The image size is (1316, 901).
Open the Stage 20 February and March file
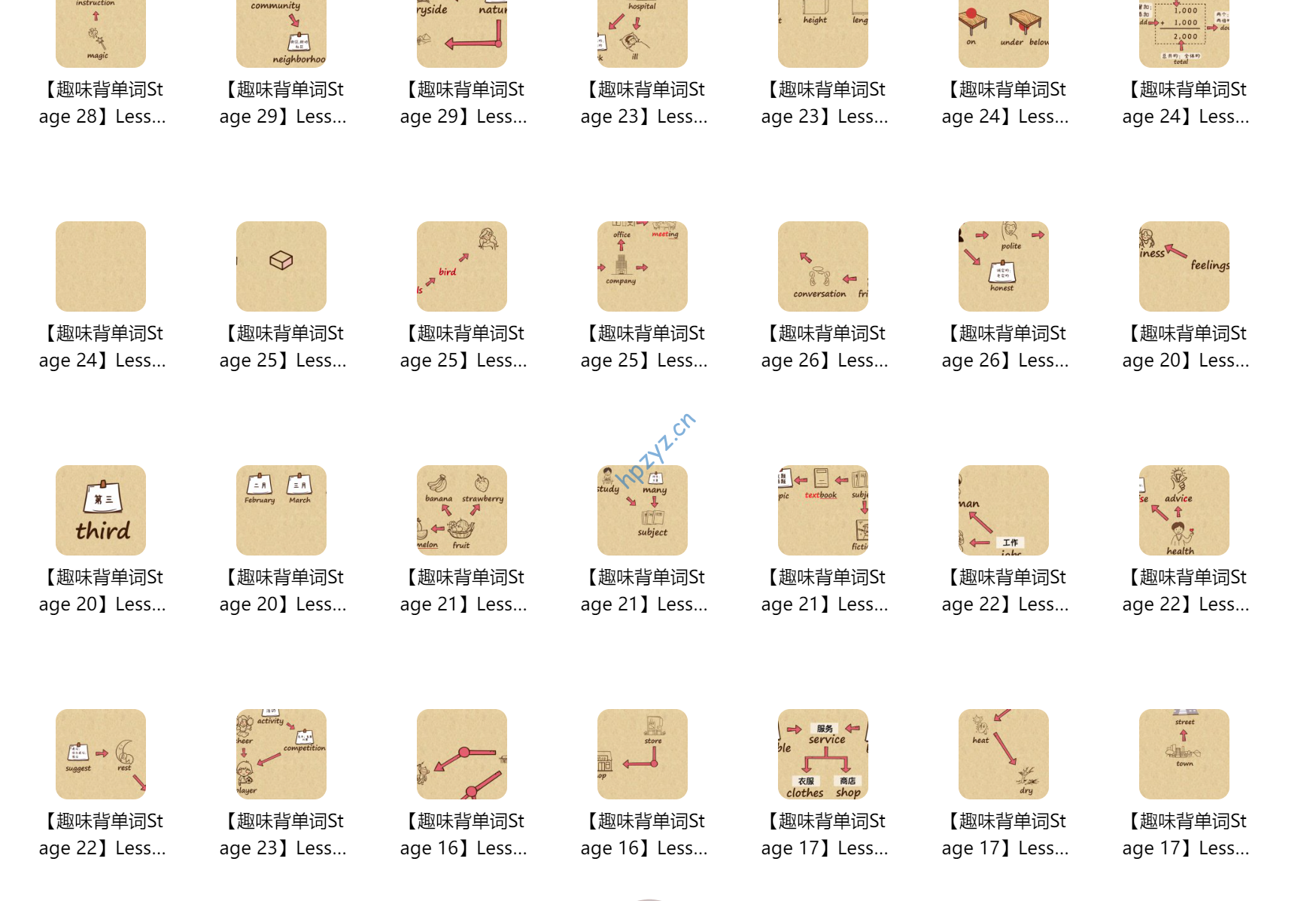click(281, 510)
